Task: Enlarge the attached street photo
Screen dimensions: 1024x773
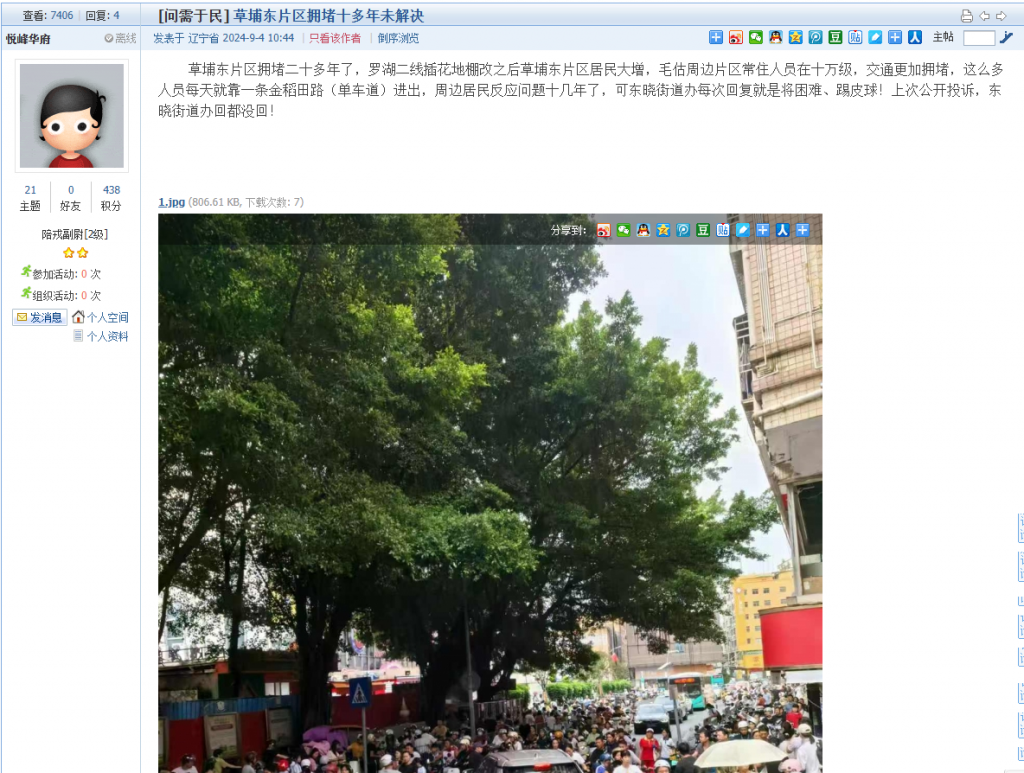Action: tap(490, 500)
